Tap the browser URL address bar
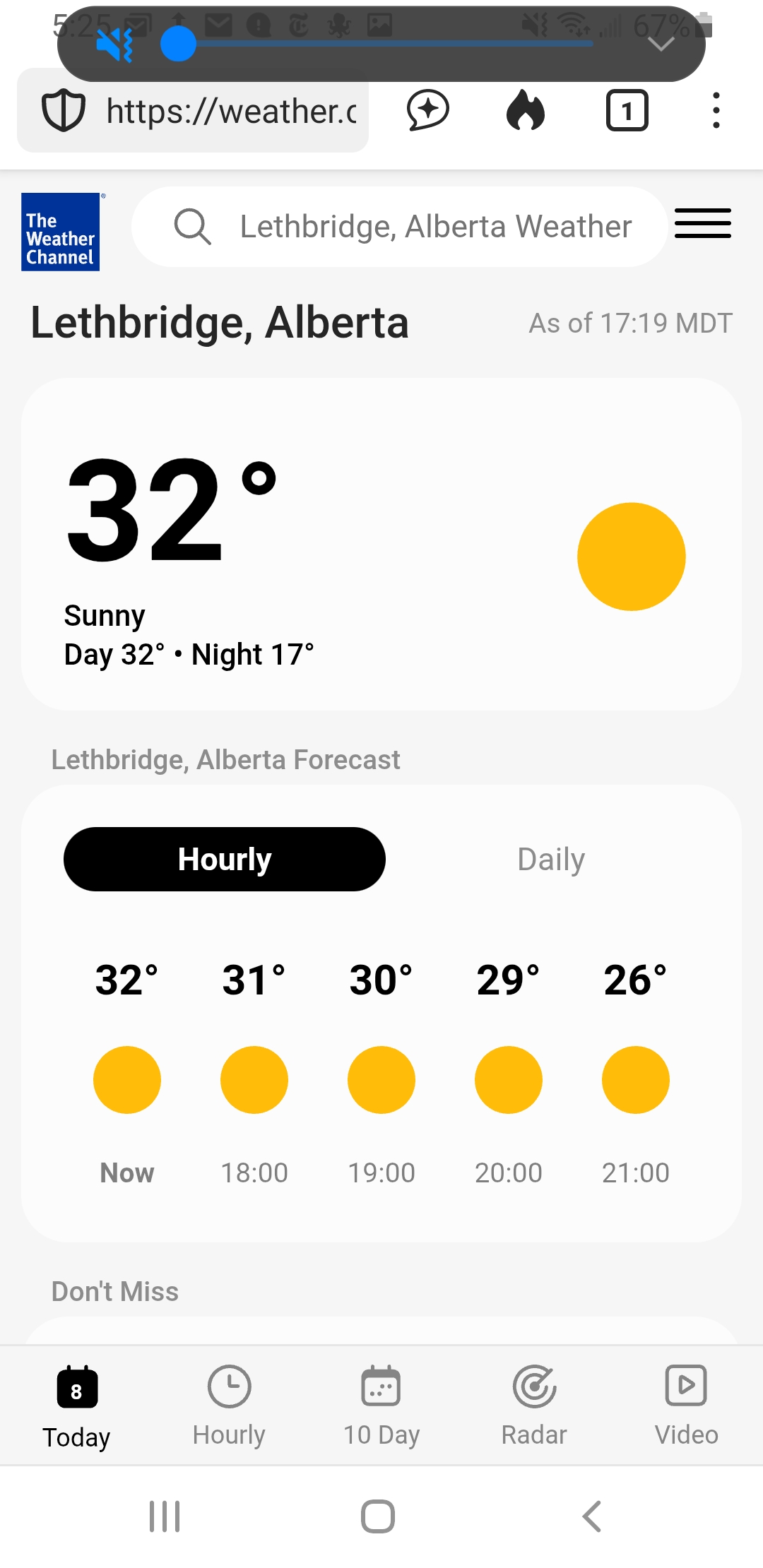The width and height of the screenshot is (763, 1568). tap(193, 111)
